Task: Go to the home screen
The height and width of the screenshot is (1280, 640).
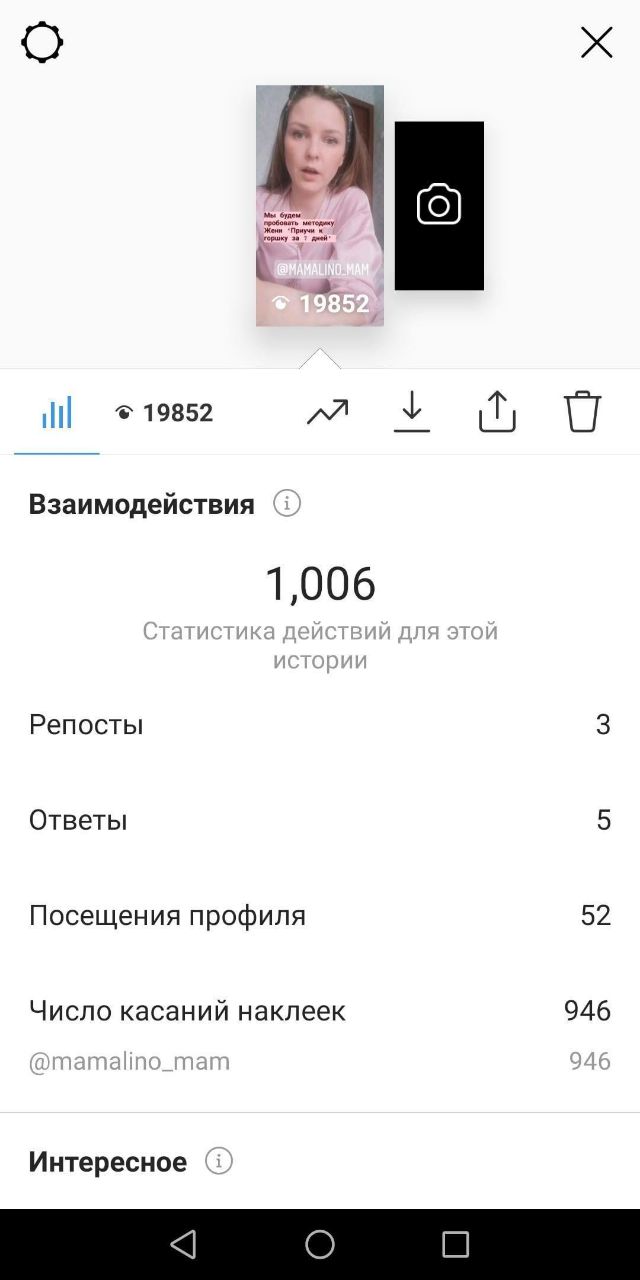Action: coord(320,1244)
